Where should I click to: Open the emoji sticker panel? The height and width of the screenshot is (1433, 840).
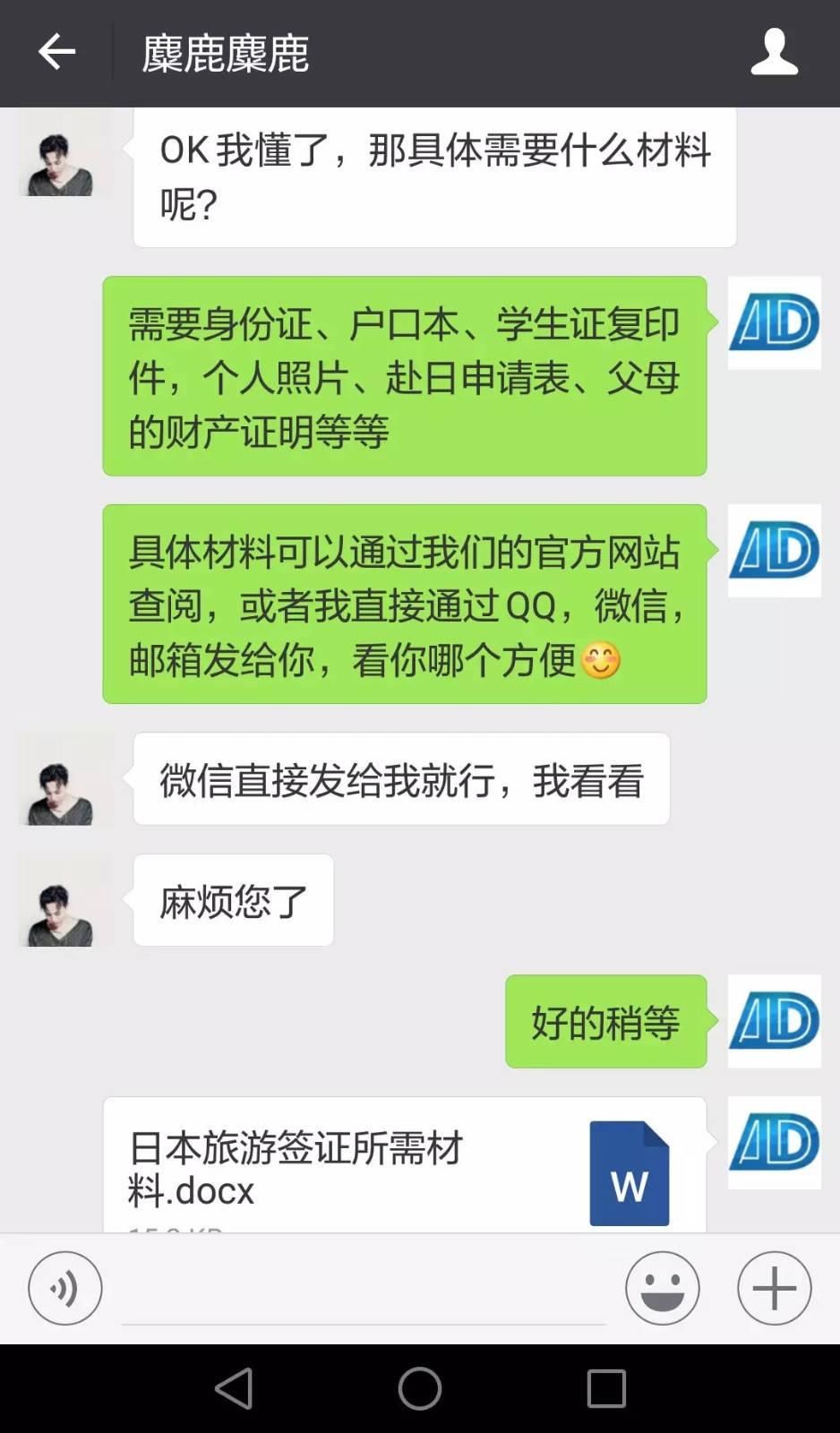[x=662, y=1288]
